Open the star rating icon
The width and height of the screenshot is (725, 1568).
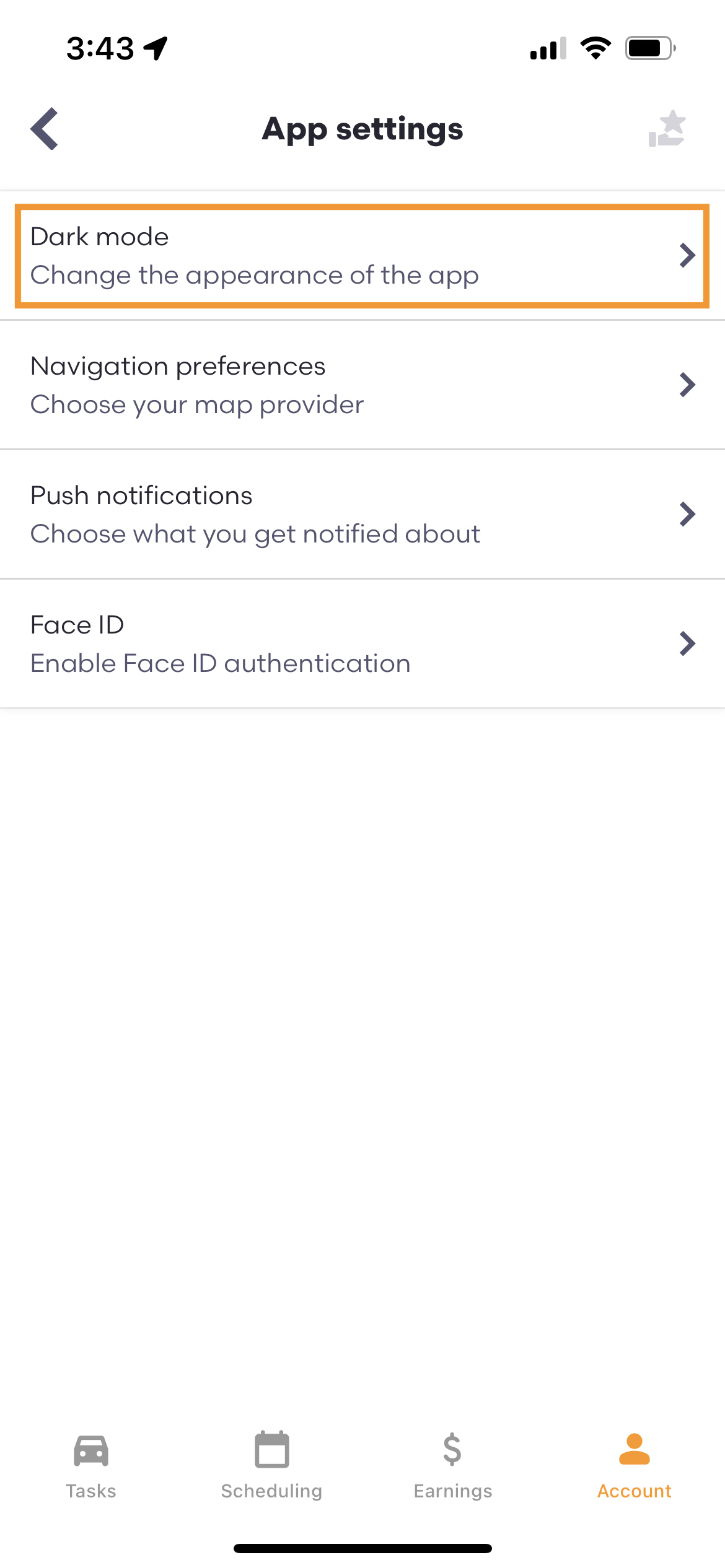667,129
